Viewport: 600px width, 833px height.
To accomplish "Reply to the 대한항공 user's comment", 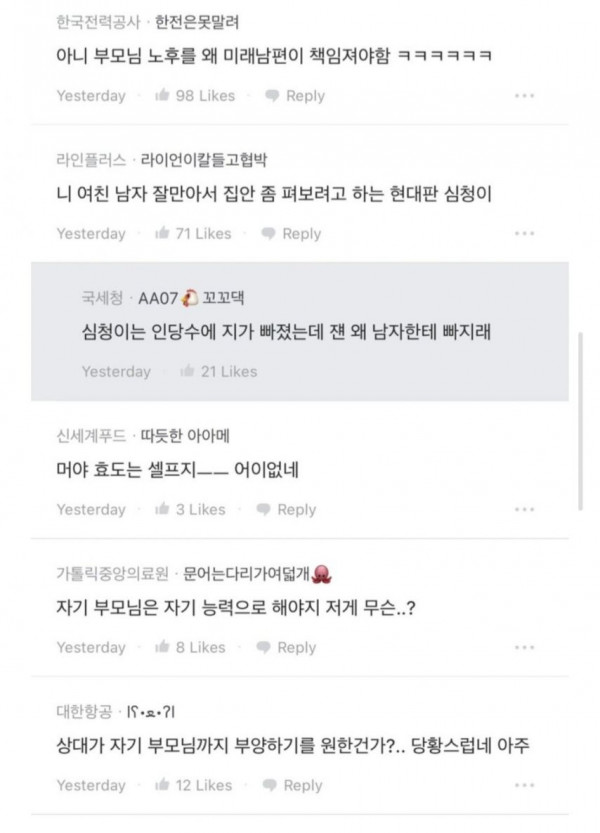I will pos(293,785).
